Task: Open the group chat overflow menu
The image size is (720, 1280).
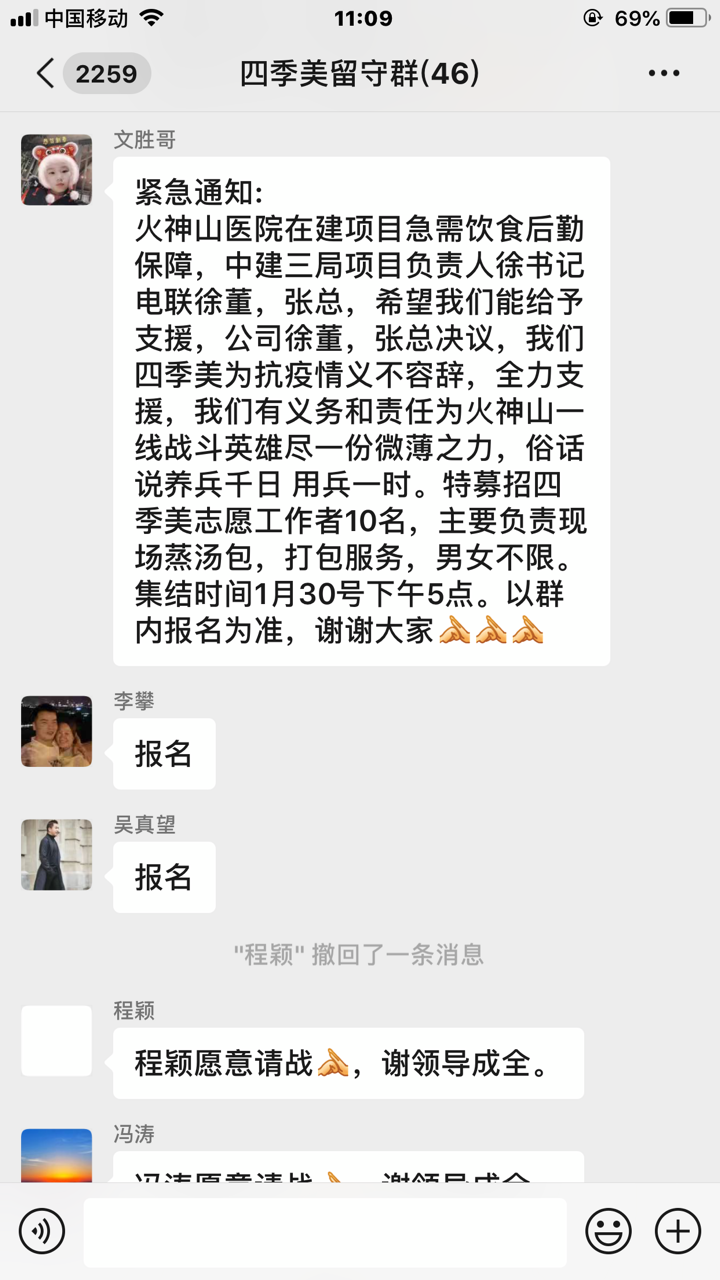Action: click(x=664, y=73)
